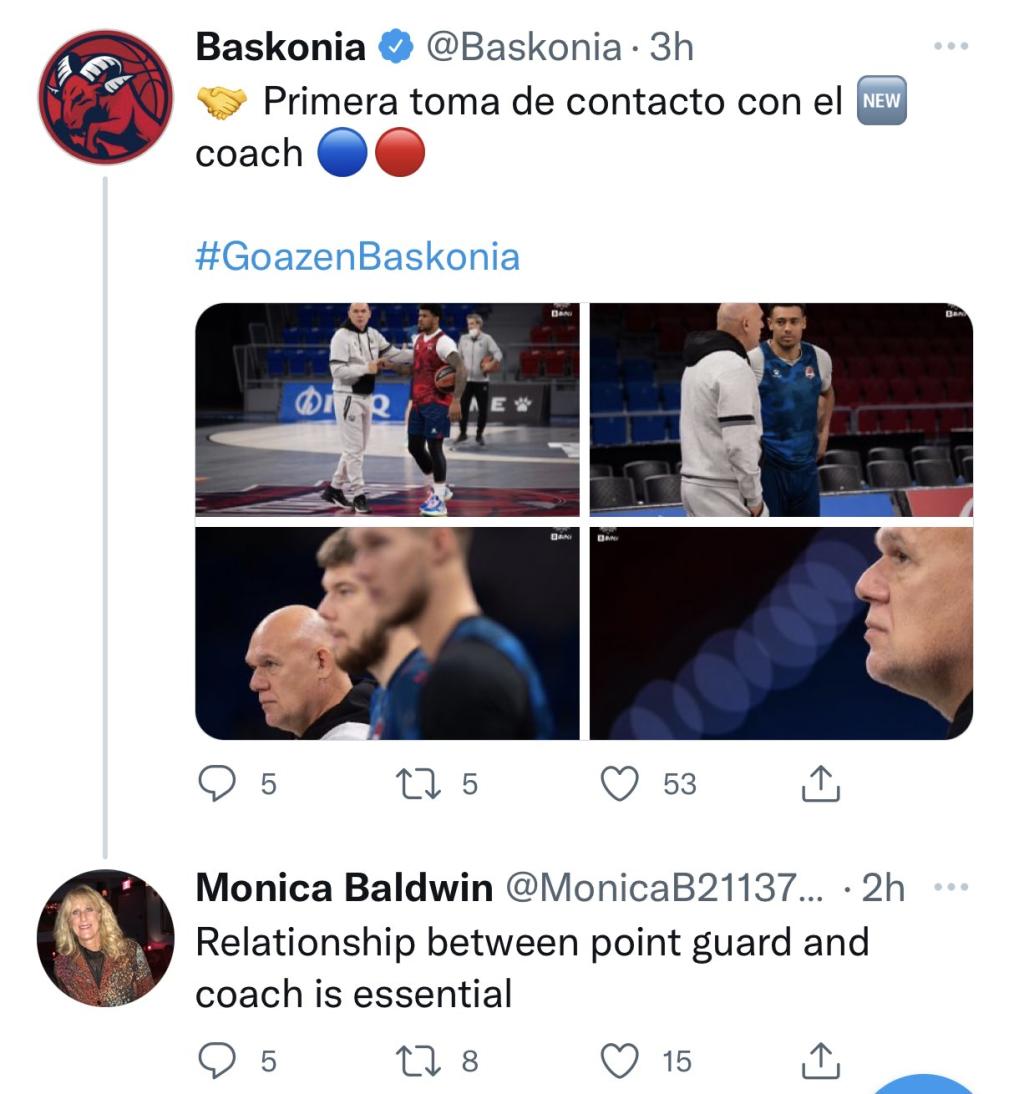1024x1094 pixels.
Task: Open overflow menu on Baskonia's tweet
Action: pos(951,46)
